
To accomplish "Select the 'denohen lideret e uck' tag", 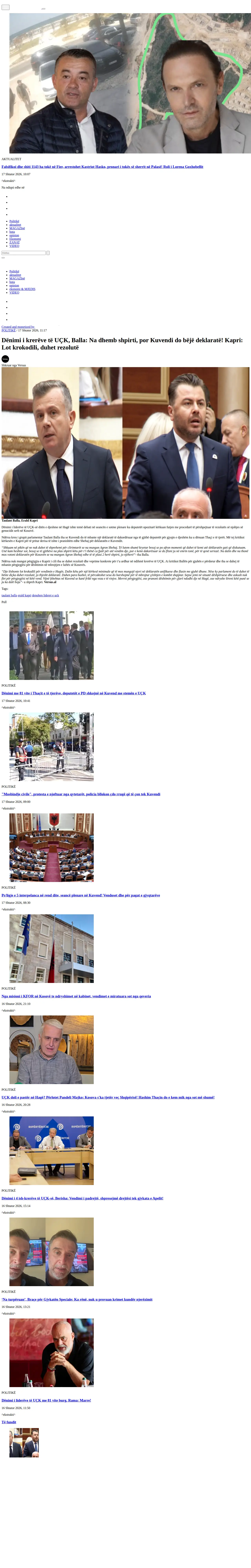I will point(46,595).
